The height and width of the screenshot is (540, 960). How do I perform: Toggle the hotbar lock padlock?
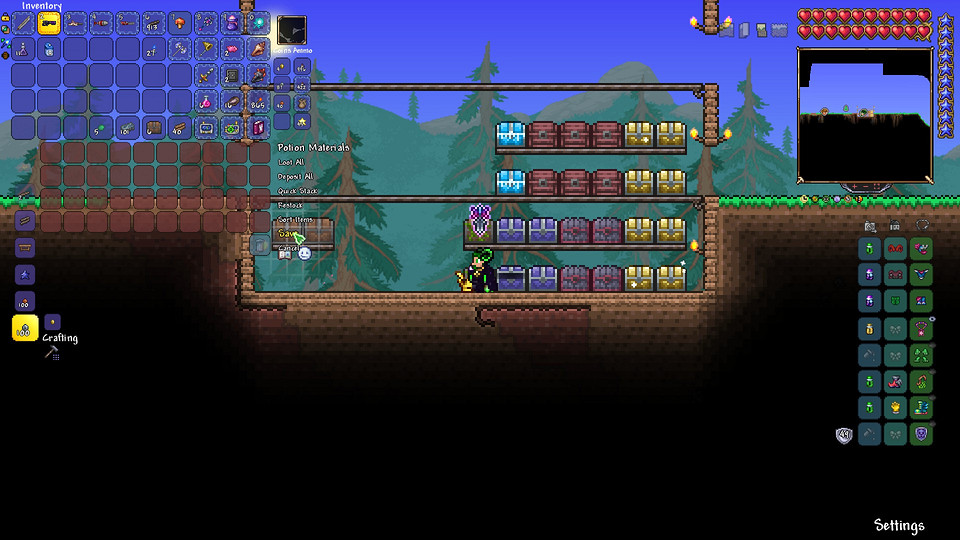coord(5,18)
